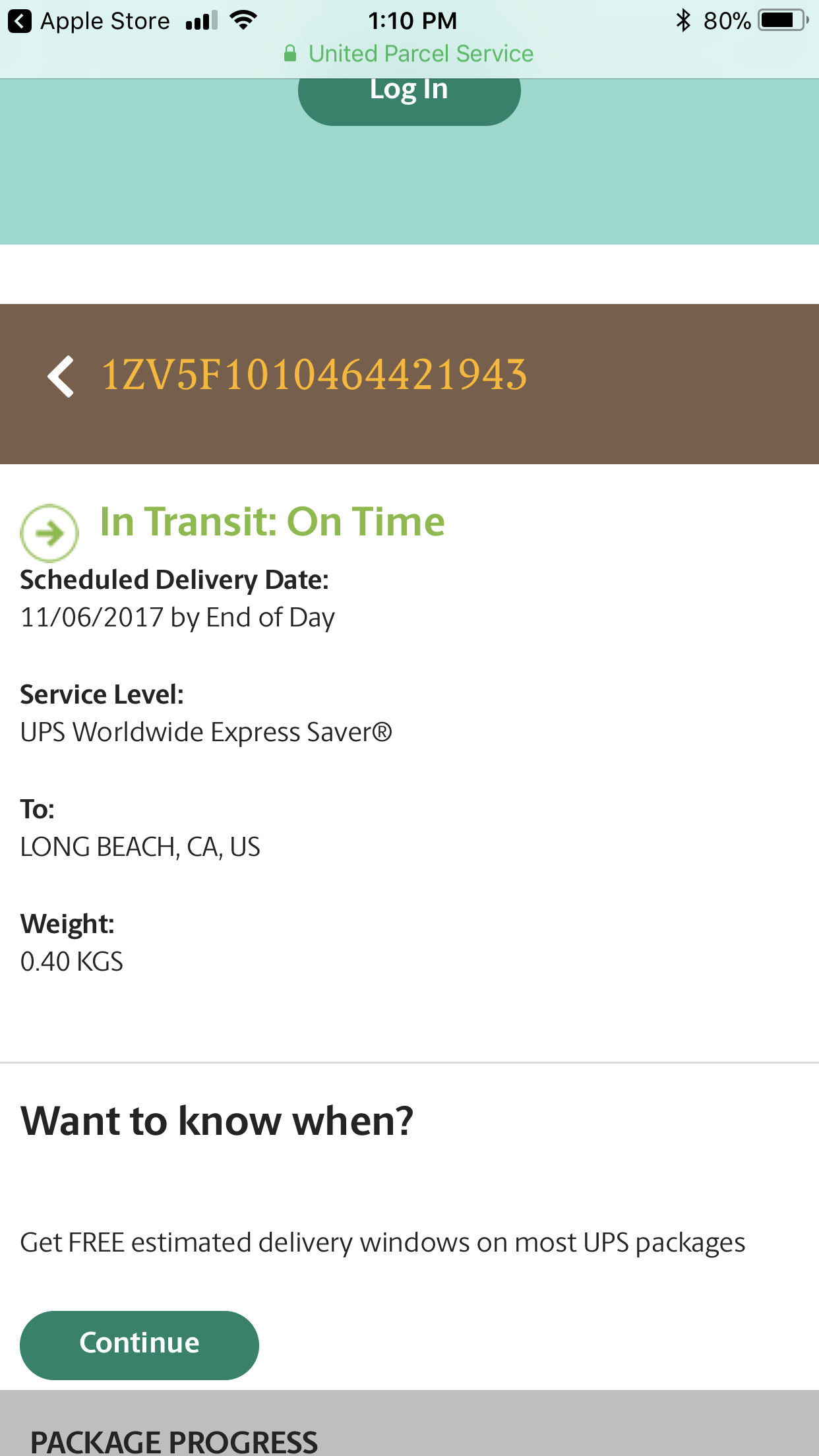
Task: Go back using the tracking number arrow
Action: point(61,377)
